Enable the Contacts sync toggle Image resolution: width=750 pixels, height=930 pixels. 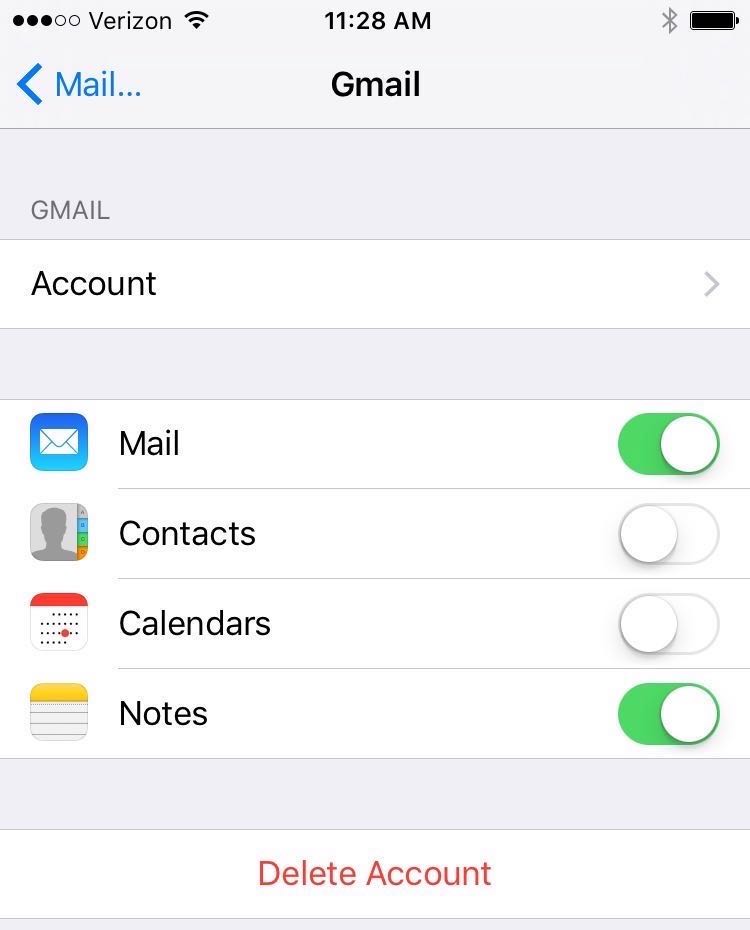point(668,533)
